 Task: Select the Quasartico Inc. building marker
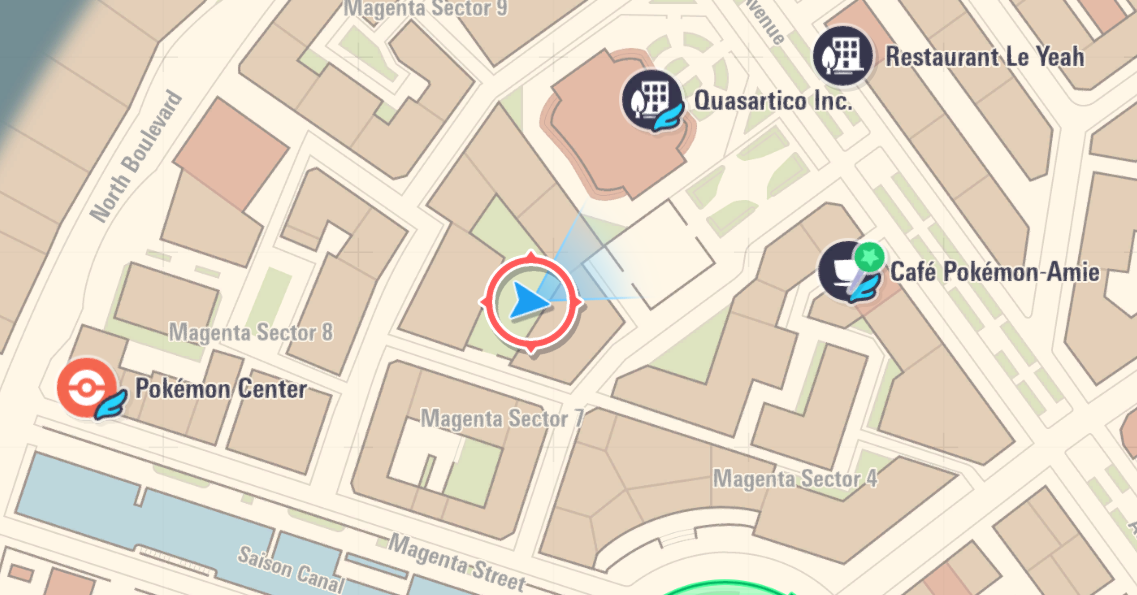point(652,100)
